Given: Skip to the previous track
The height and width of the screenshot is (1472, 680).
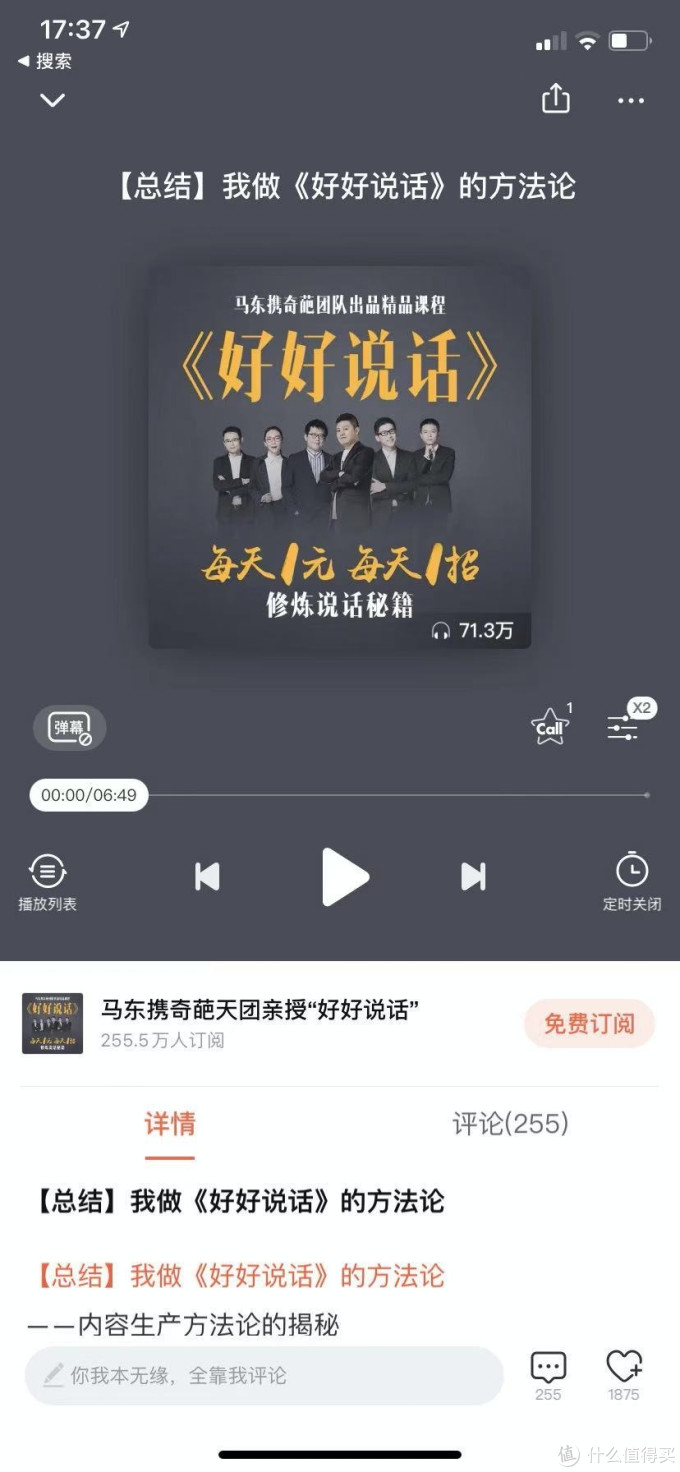Looking at the screenshot, I should click(207, 877).
